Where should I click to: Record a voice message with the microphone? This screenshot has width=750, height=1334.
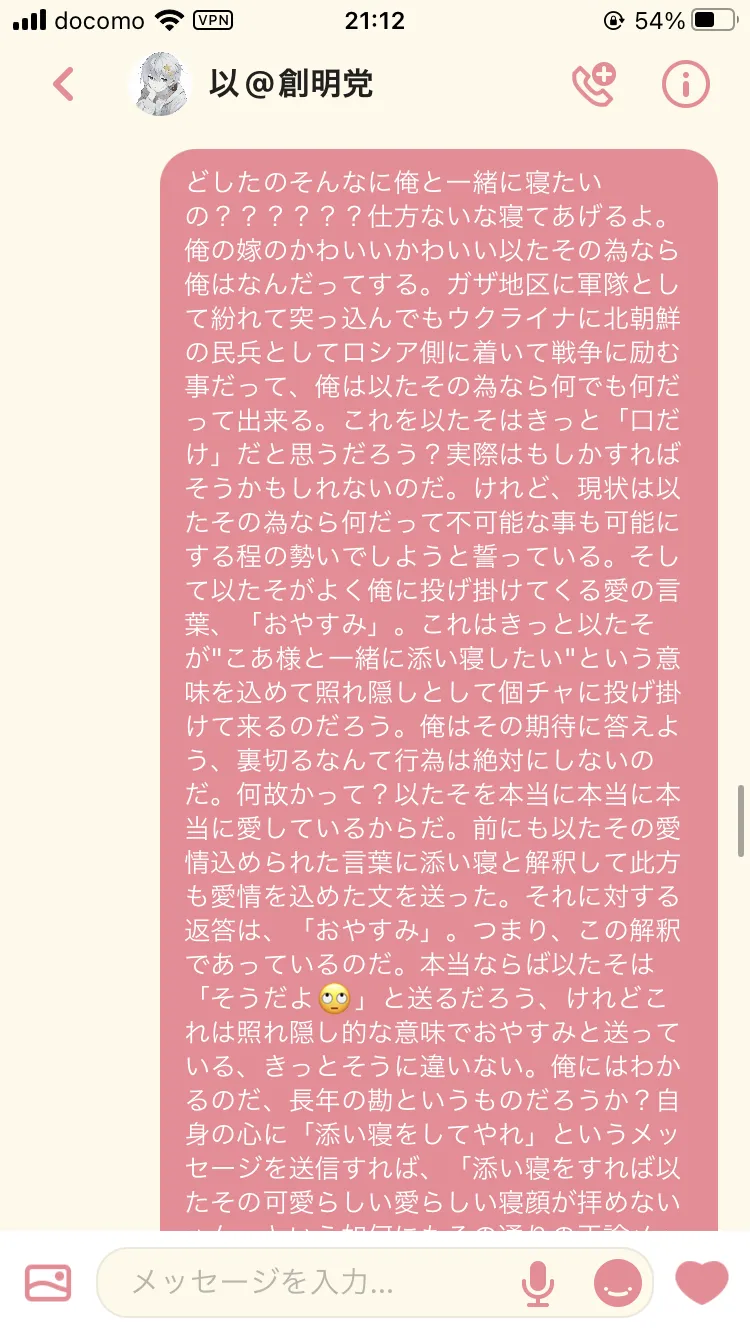[538, 1283]
